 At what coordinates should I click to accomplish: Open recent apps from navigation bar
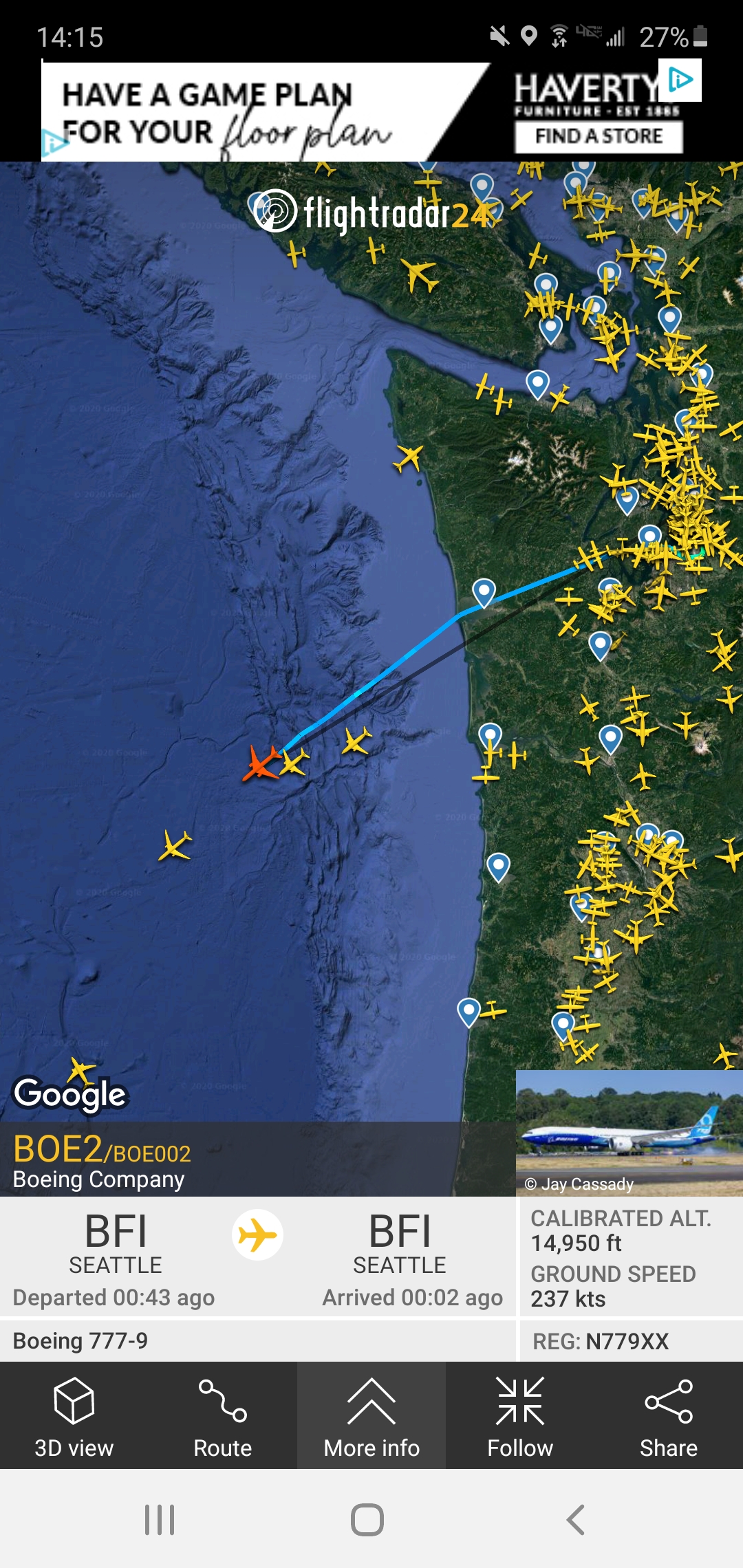tap(160, 1519)
